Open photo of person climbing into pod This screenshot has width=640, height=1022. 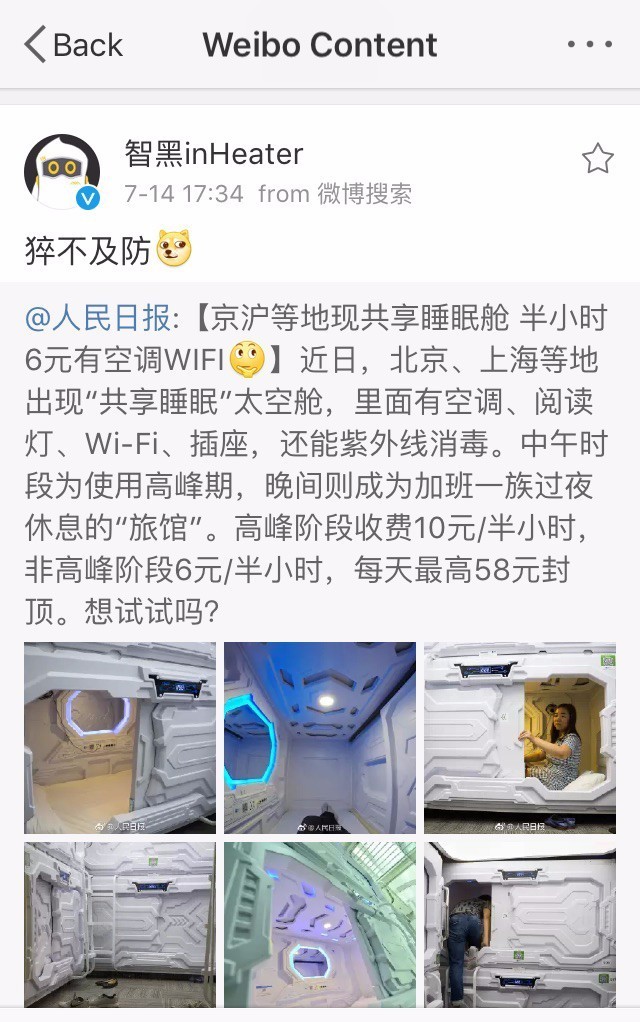click(520, 924)
